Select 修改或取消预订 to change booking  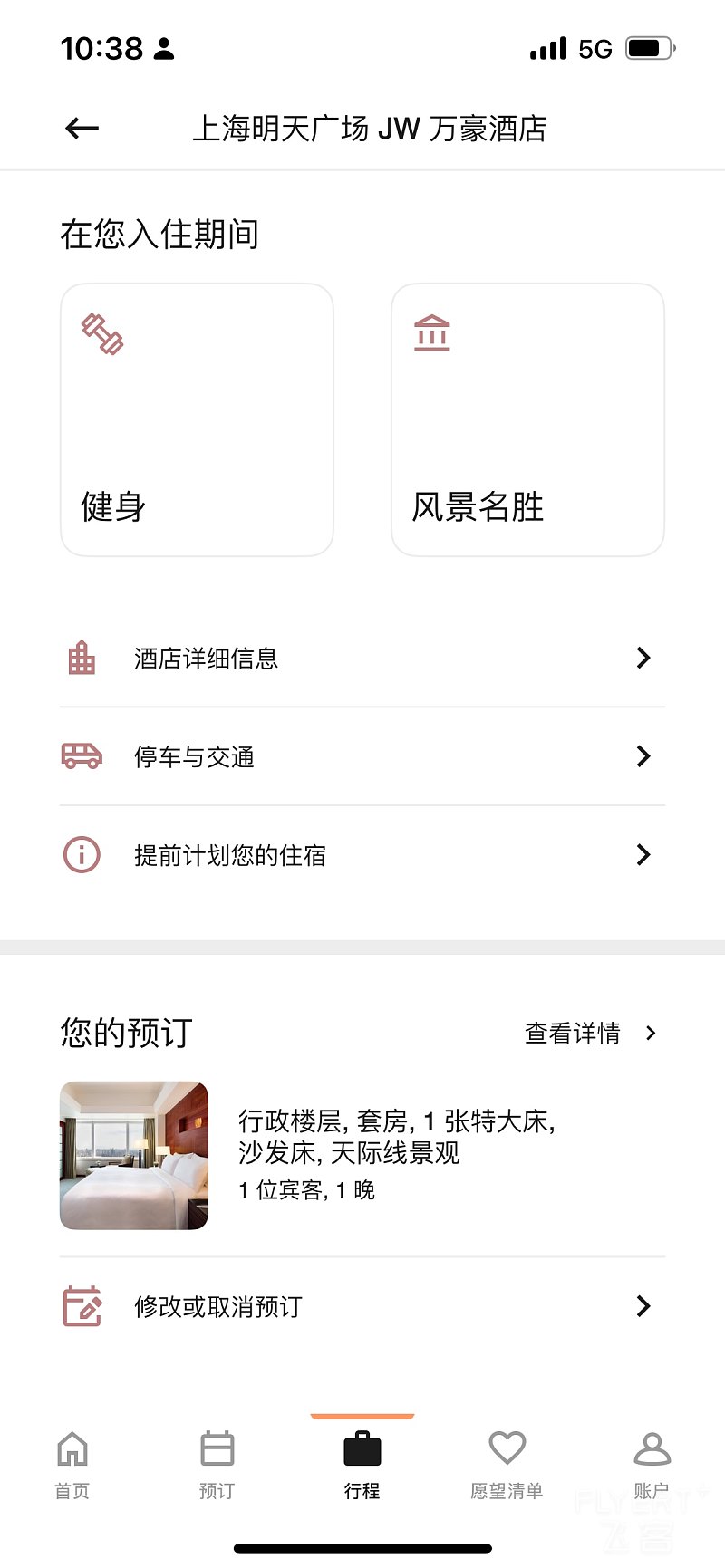point(362,1306)
